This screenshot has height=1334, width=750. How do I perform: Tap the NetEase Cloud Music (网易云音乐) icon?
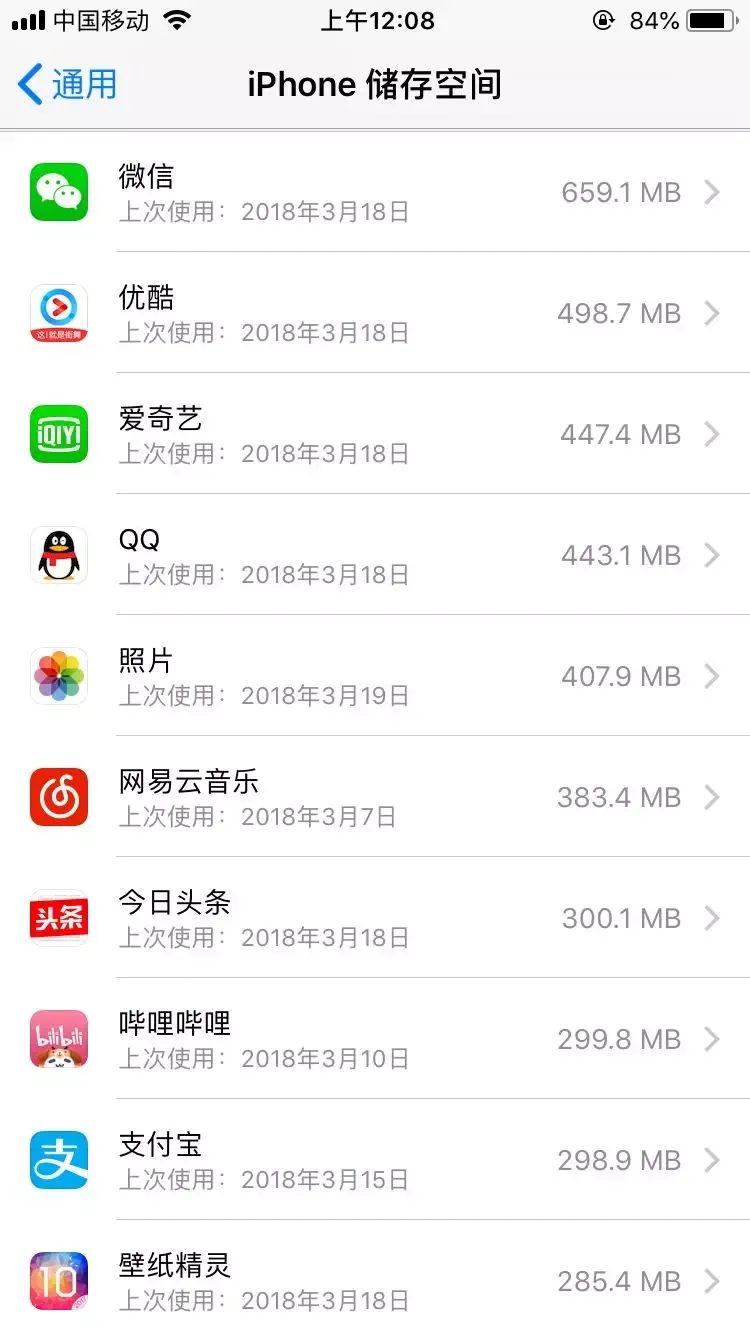point(58,797)
